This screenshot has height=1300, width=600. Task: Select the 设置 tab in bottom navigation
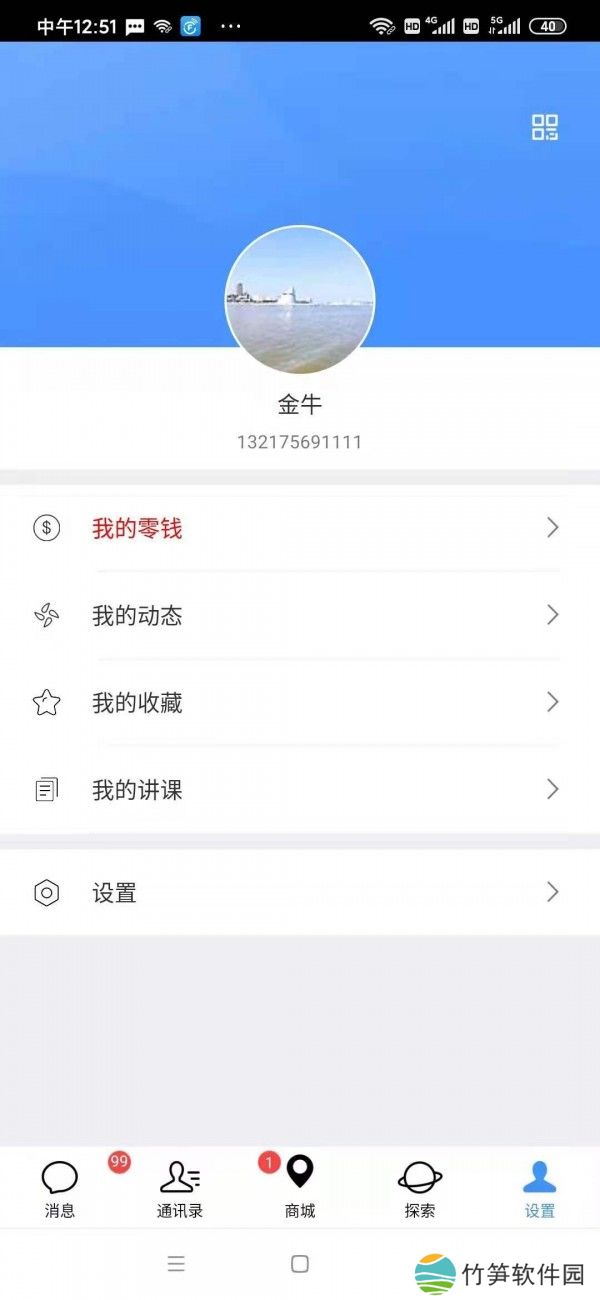click(540, 1188)
